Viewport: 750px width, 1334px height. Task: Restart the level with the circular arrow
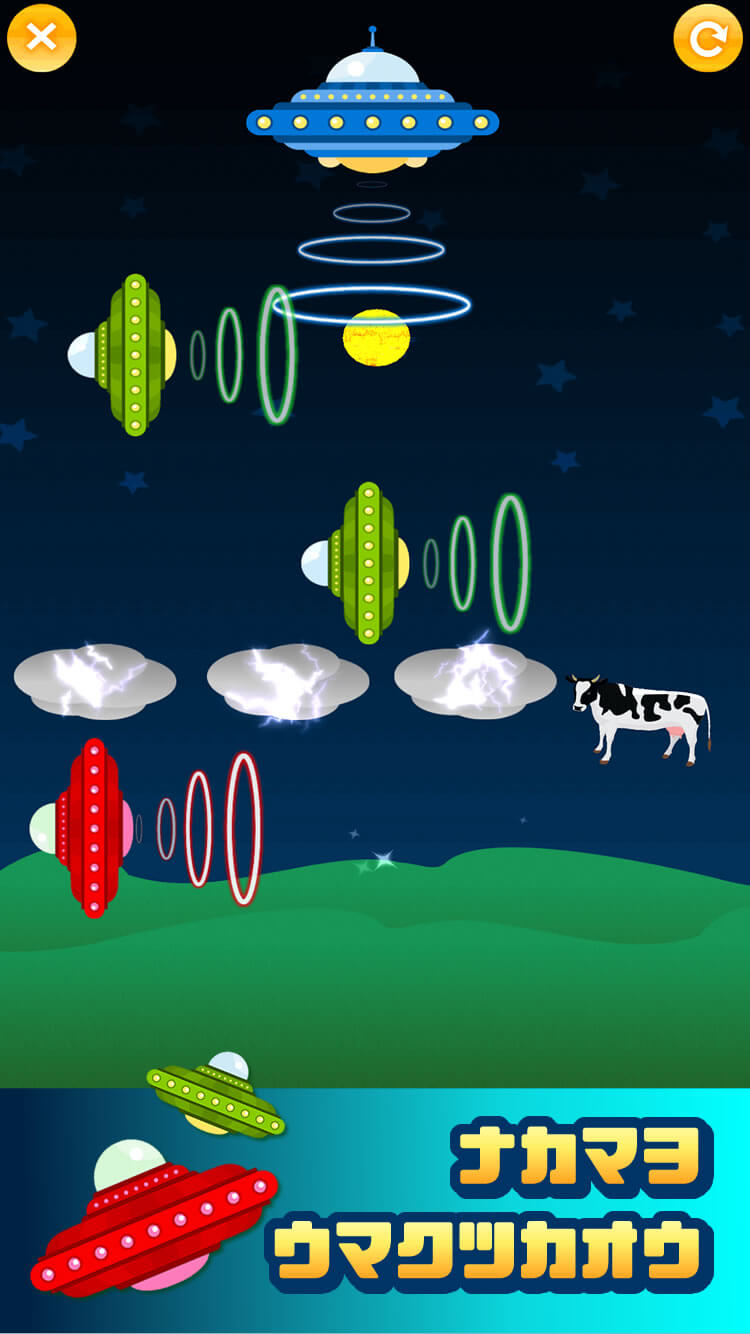point(708,38)
